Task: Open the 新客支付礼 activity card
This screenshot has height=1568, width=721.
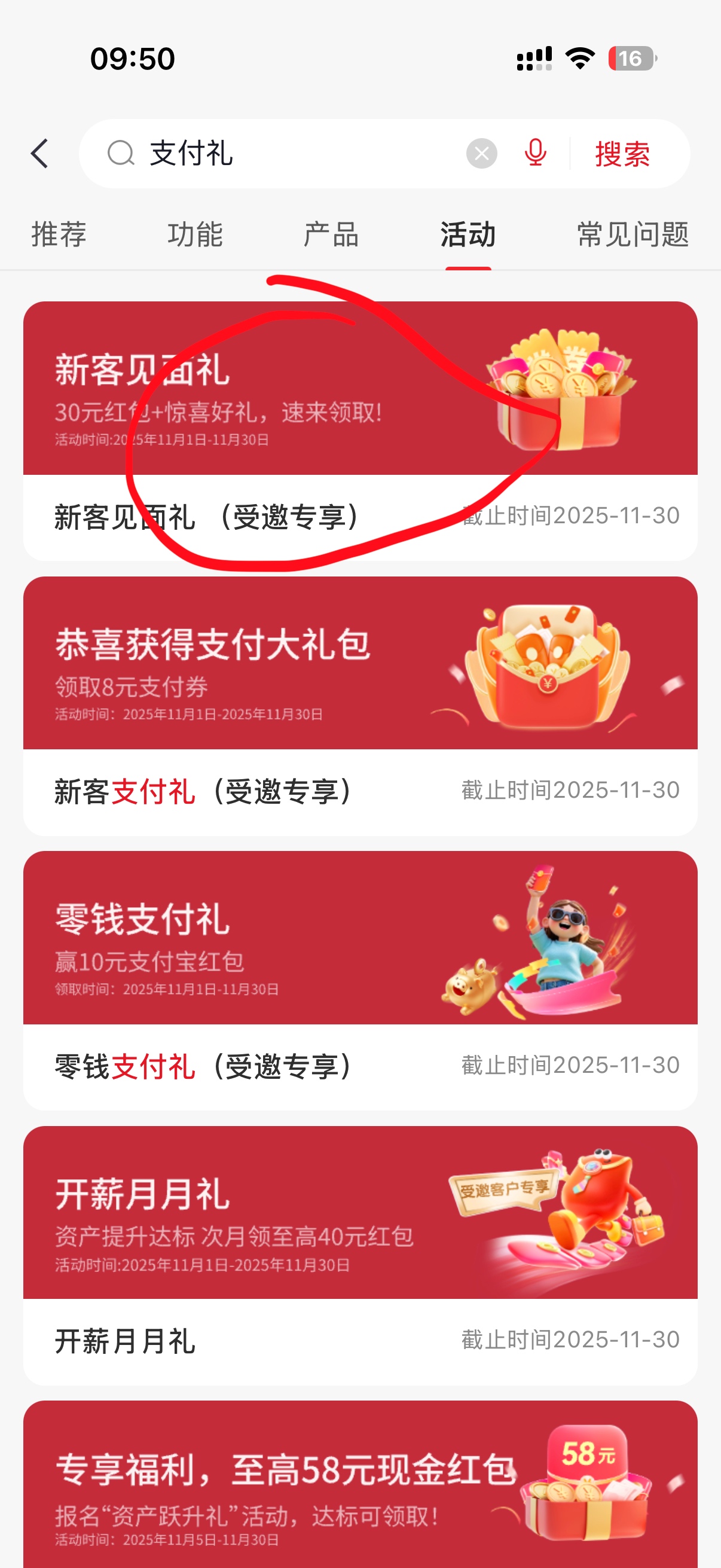Action: (x=360, y=705)
